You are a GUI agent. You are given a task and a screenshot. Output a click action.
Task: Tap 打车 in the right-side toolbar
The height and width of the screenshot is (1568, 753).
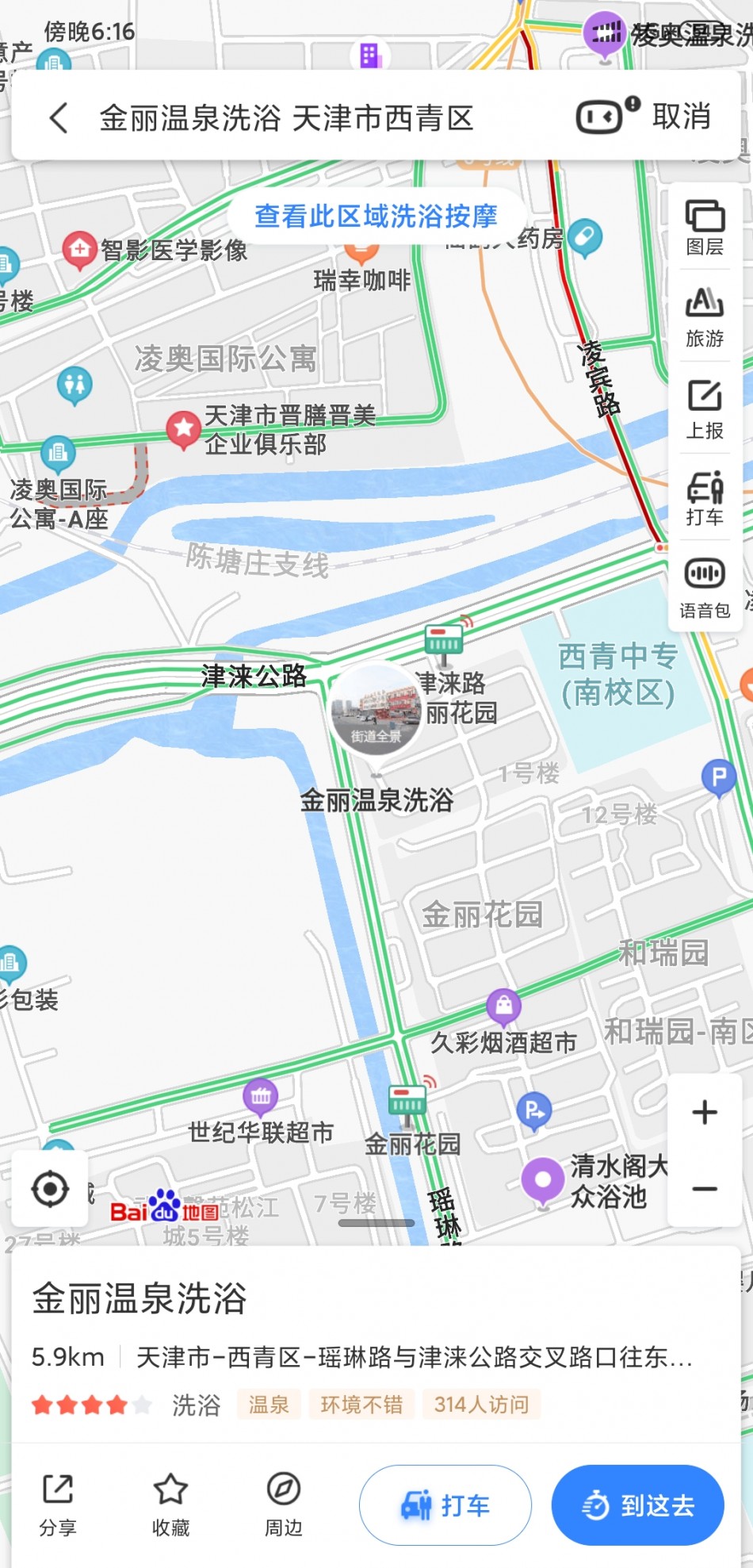(x=705, y=498)
